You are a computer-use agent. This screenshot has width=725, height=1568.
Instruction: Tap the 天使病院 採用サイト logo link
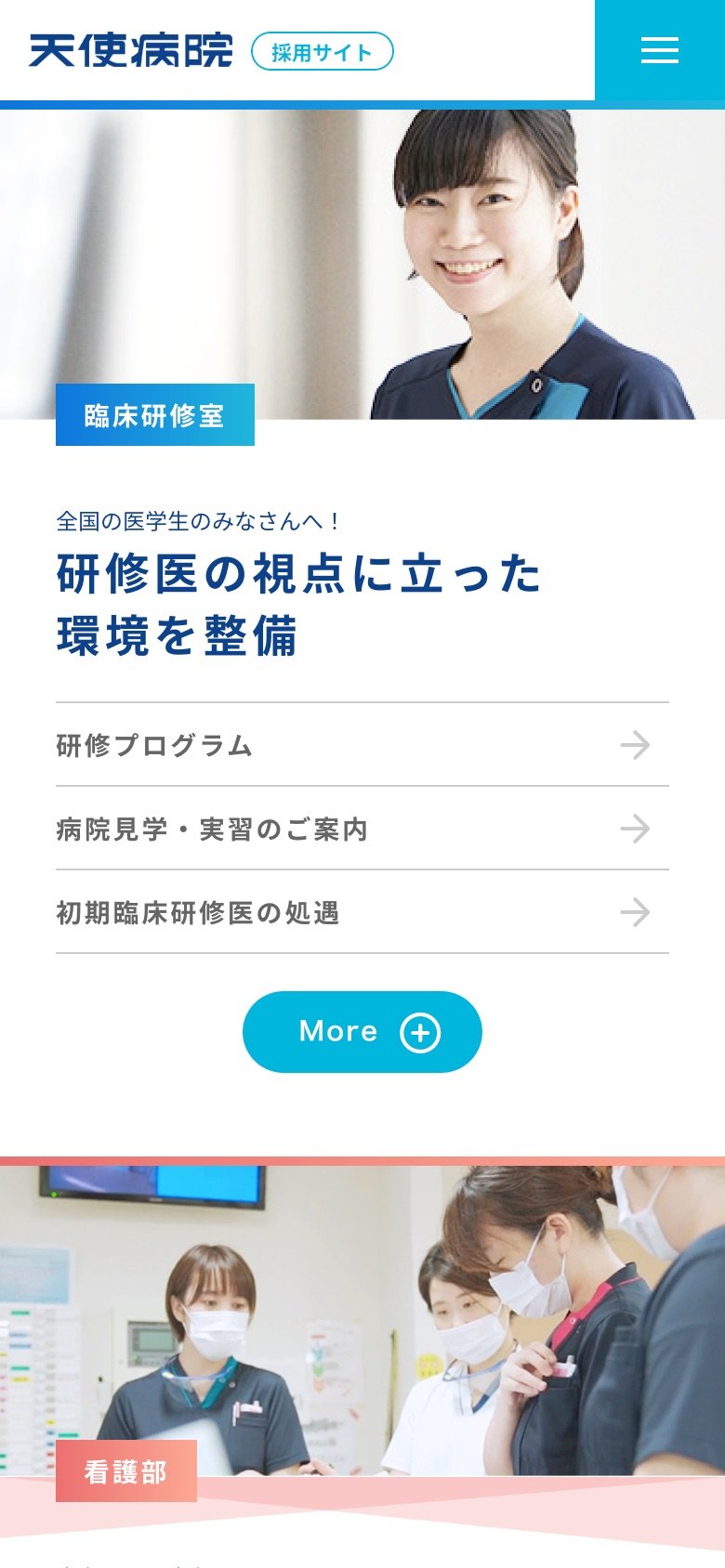click(211, 51)
